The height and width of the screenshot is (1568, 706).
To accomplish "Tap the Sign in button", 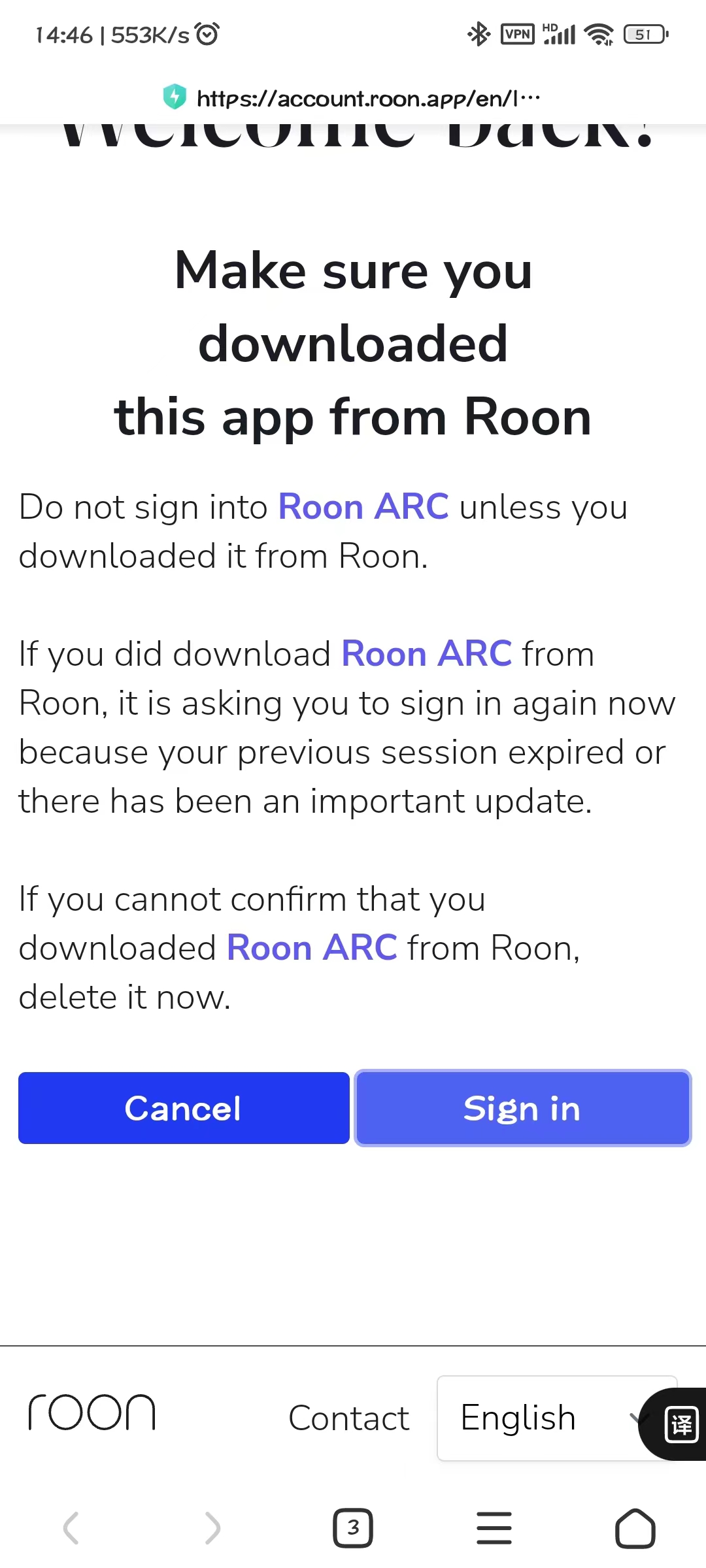I will click(522, 1107).
